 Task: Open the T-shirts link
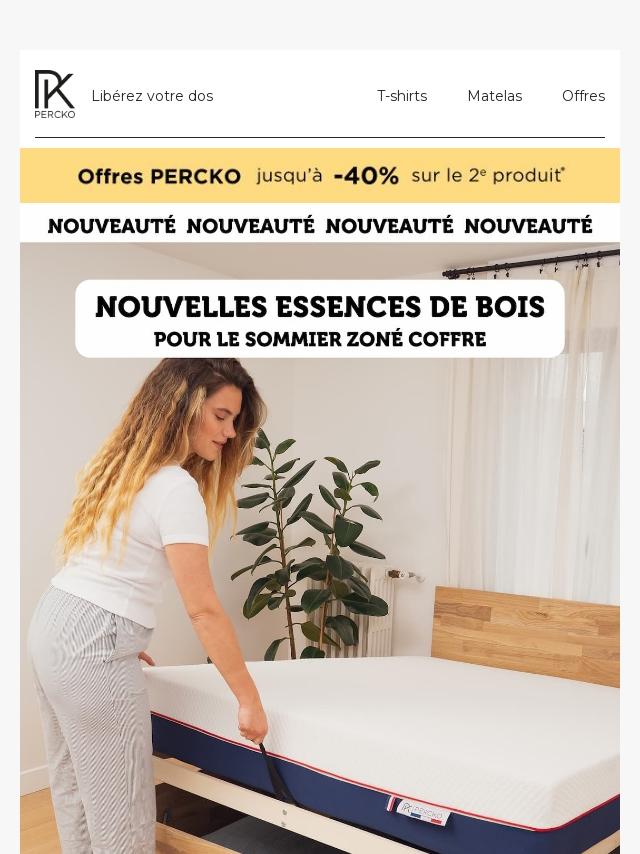[401, 96]
